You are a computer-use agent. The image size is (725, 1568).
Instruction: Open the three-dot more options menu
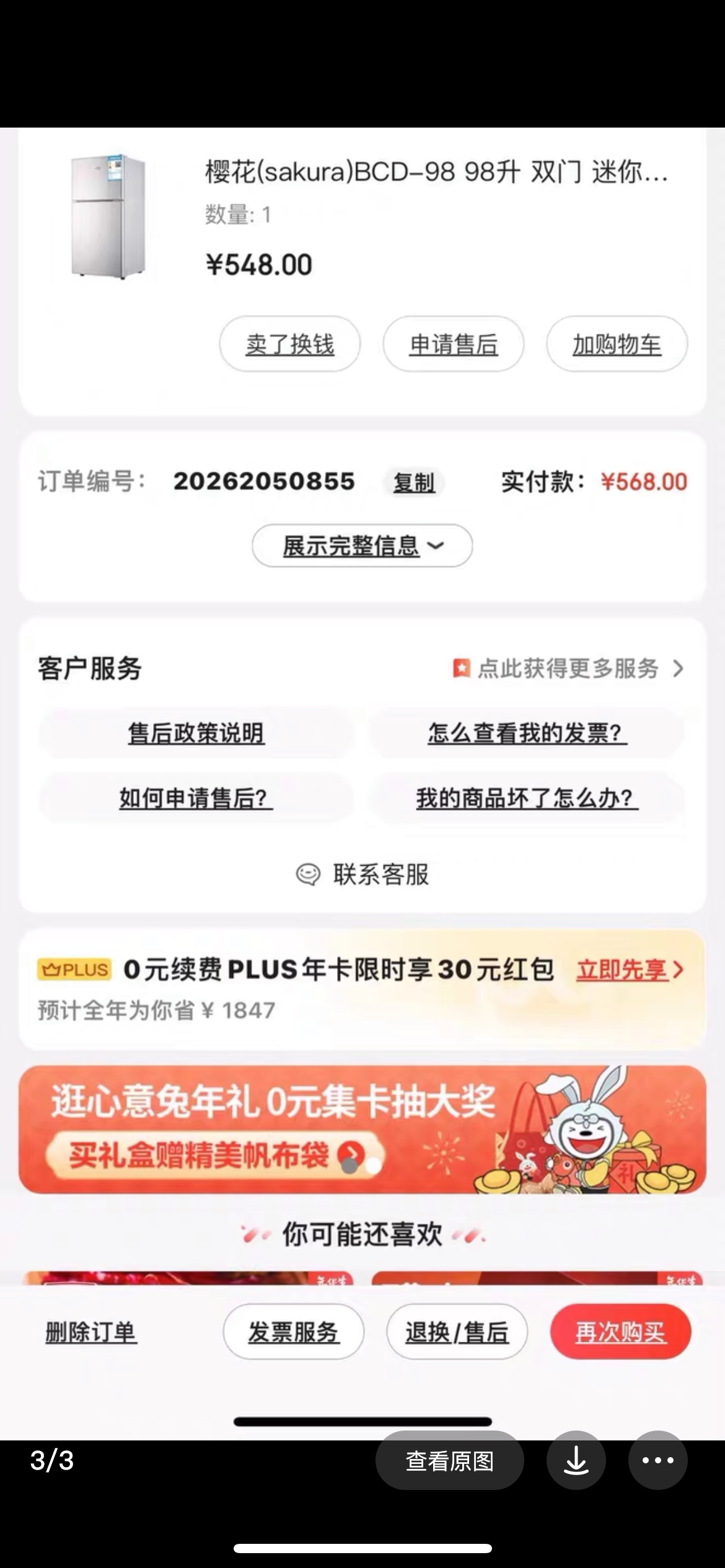657,1461
